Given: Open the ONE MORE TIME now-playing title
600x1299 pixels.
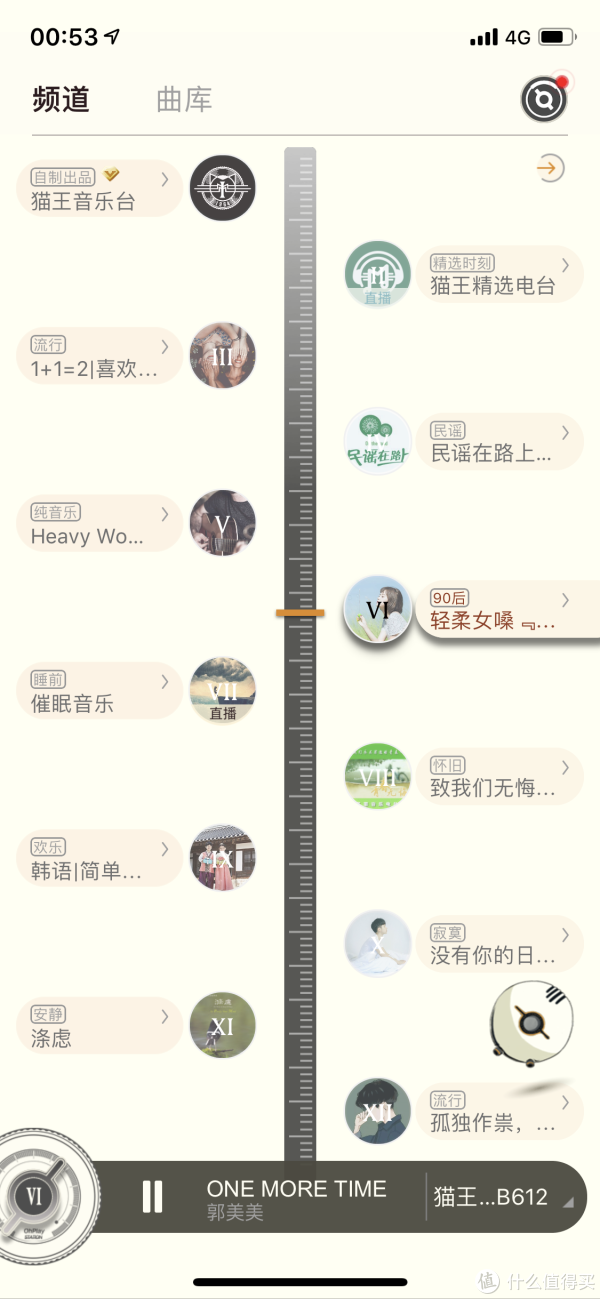Looking at the screenshot, I should pyautogui.click(x=296, y=1190).
